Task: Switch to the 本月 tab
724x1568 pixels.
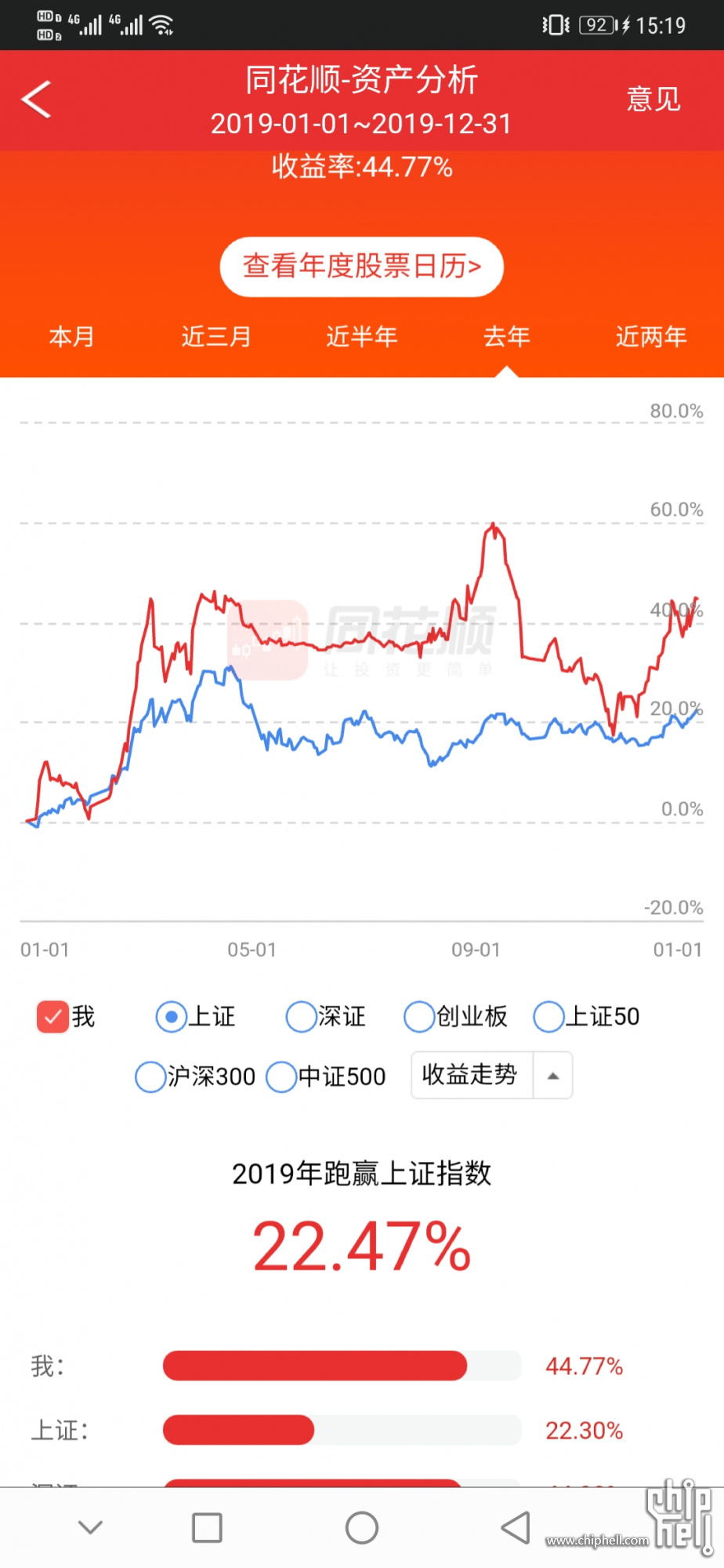Action: 72,337
